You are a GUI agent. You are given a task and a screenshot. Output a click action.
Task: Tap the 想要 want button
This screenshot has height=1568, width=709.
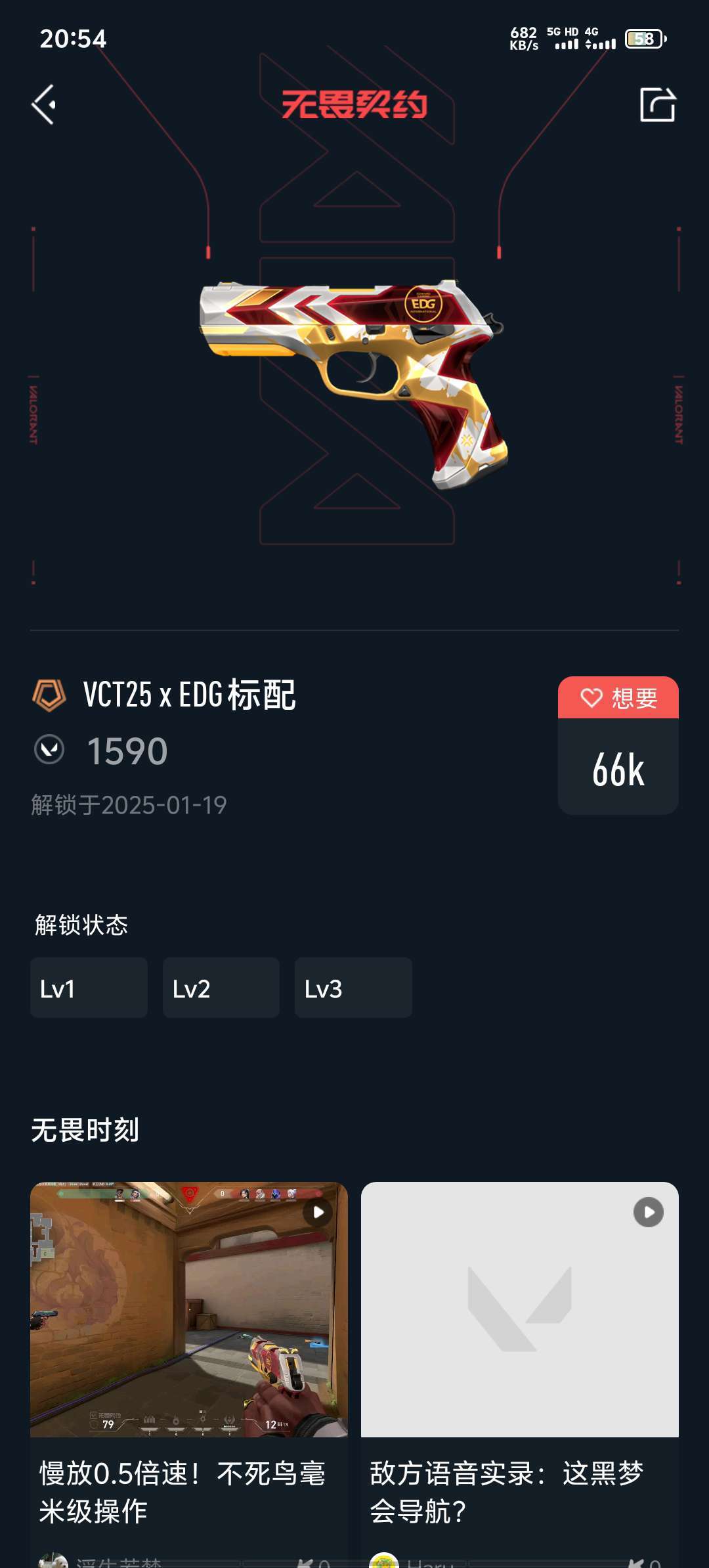[x=618, y=697]
